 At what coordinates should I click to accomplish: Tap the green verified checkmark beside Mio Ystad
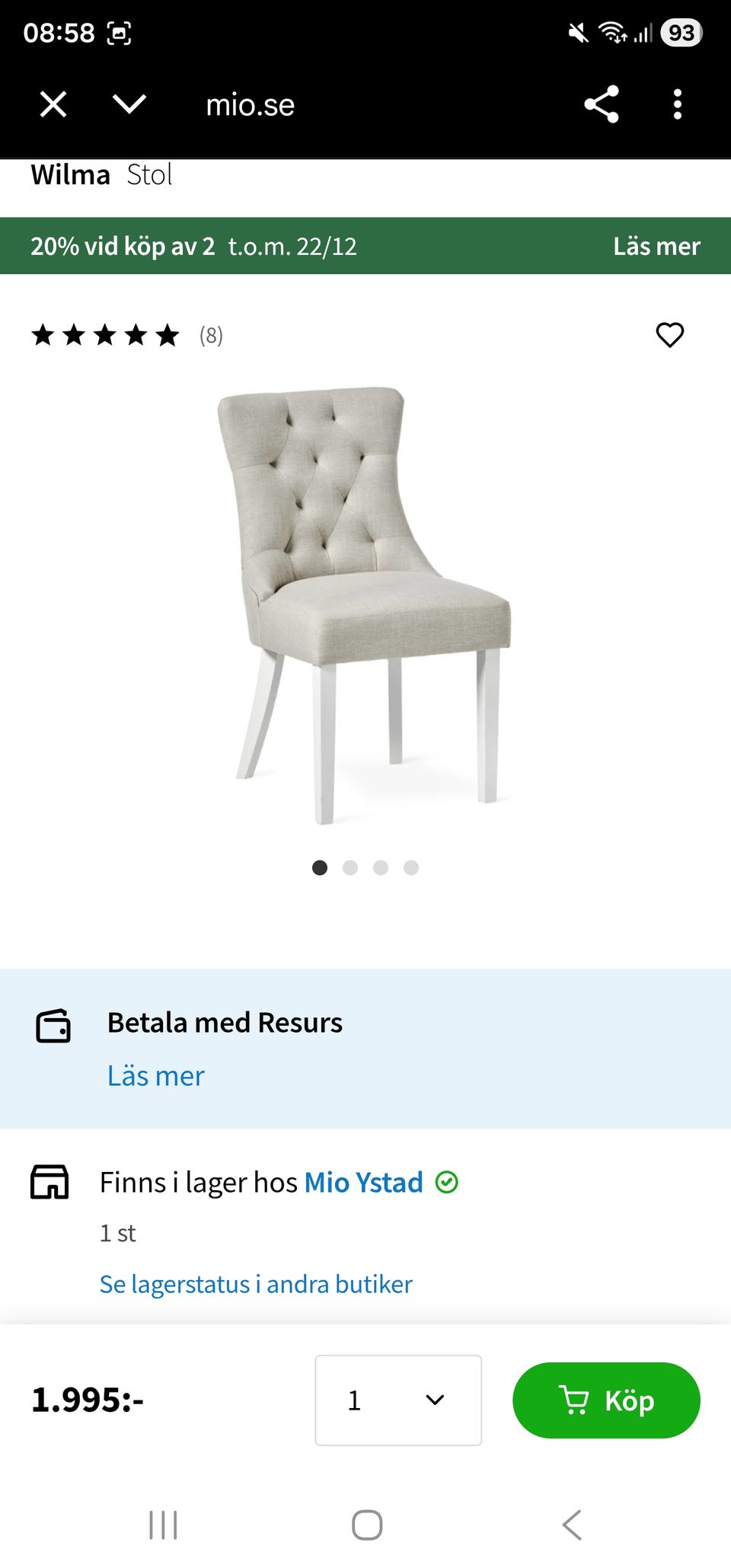[x=447, y=1182]
